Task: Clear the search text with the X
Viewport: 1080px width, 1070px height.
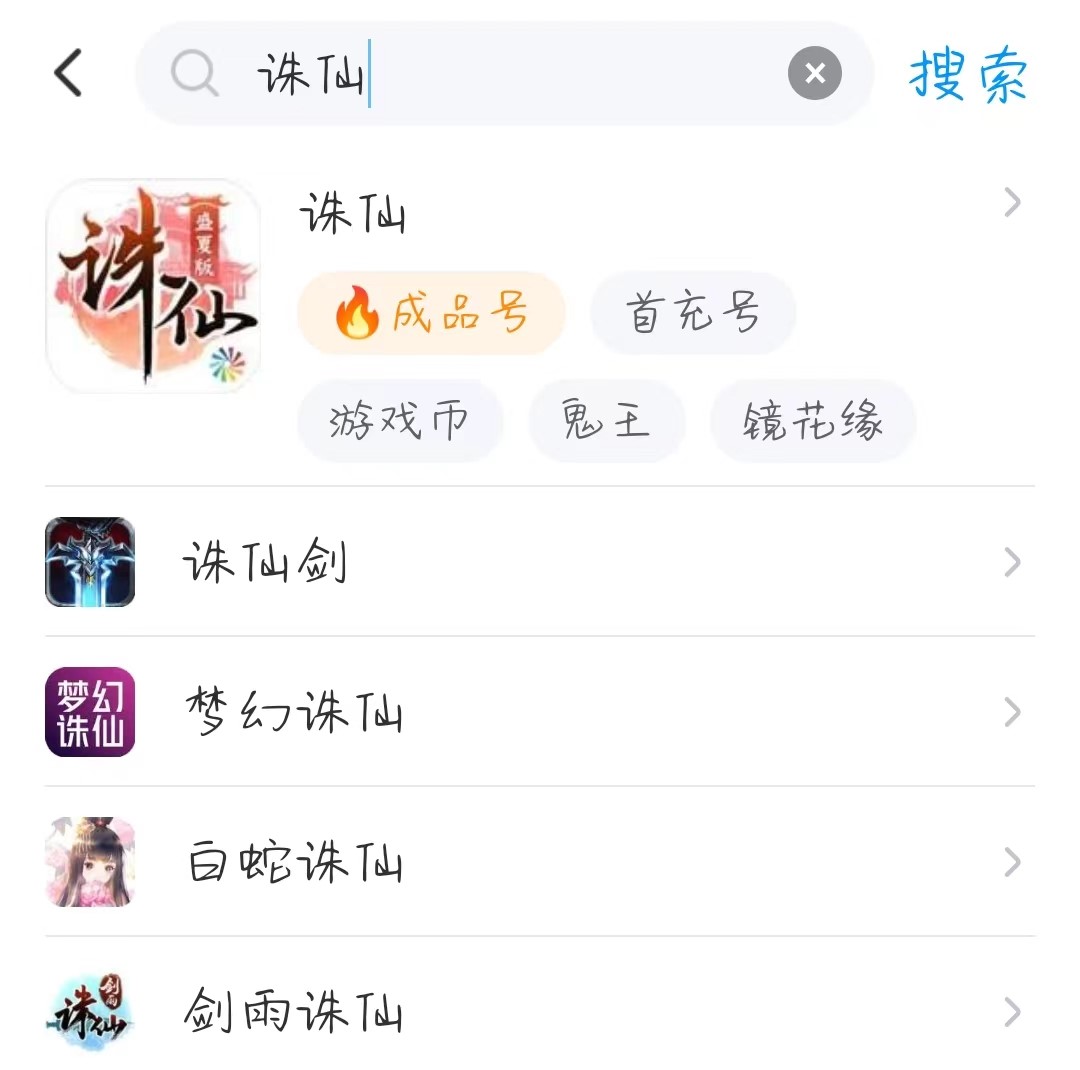Action: (814, 74)
